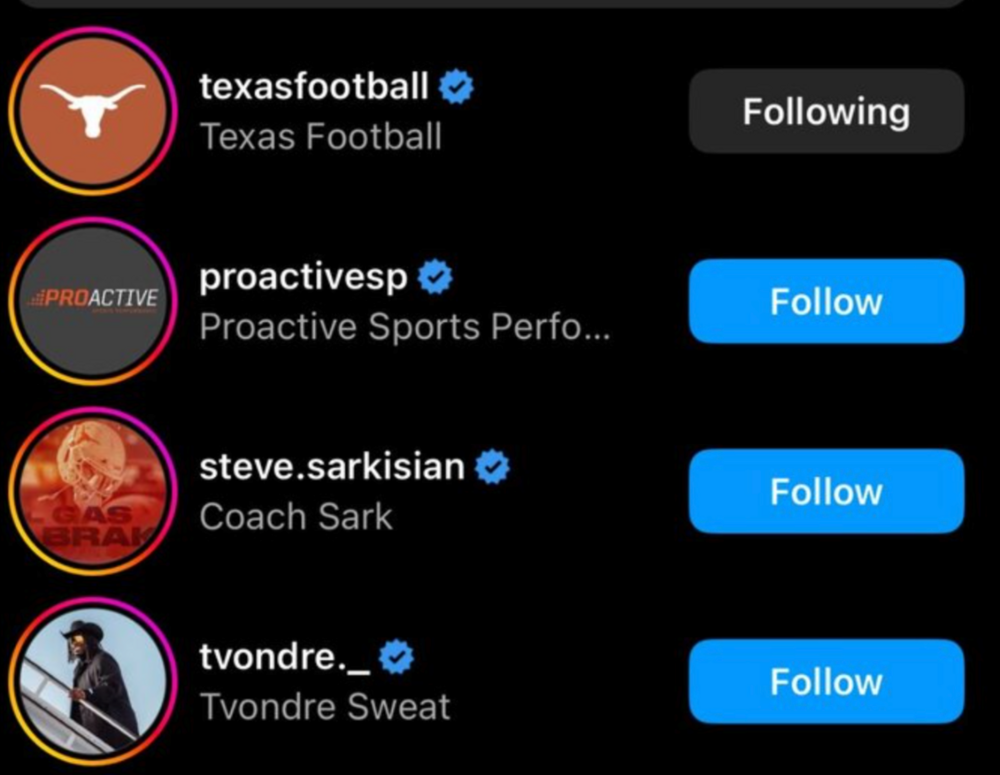
Task: Follow the proactivesp account
Action: pyautogui.click(x=826, y=301)
